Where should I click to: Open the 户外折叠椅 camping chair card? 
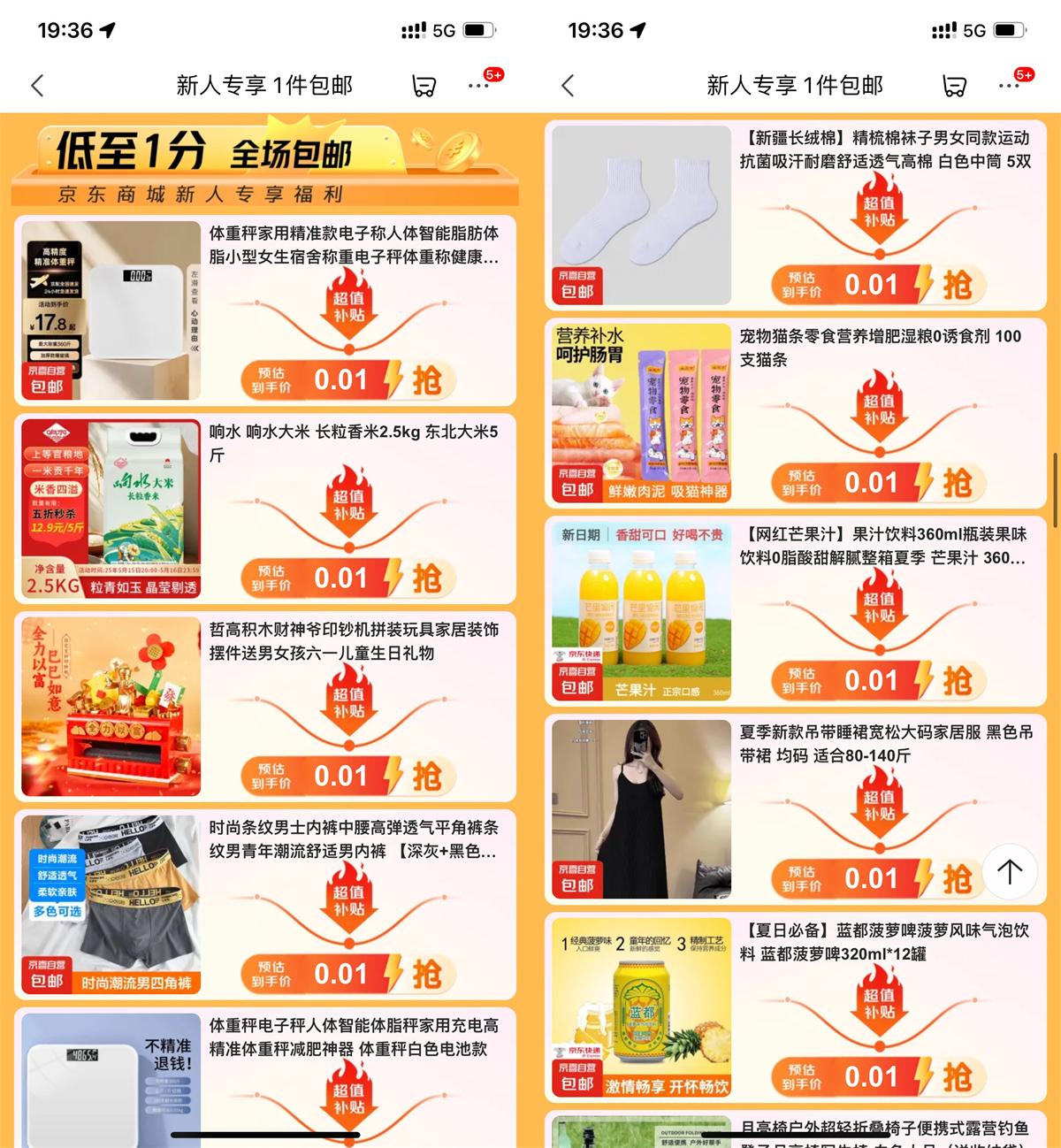pyautogui.click(x=882, y=1130)
